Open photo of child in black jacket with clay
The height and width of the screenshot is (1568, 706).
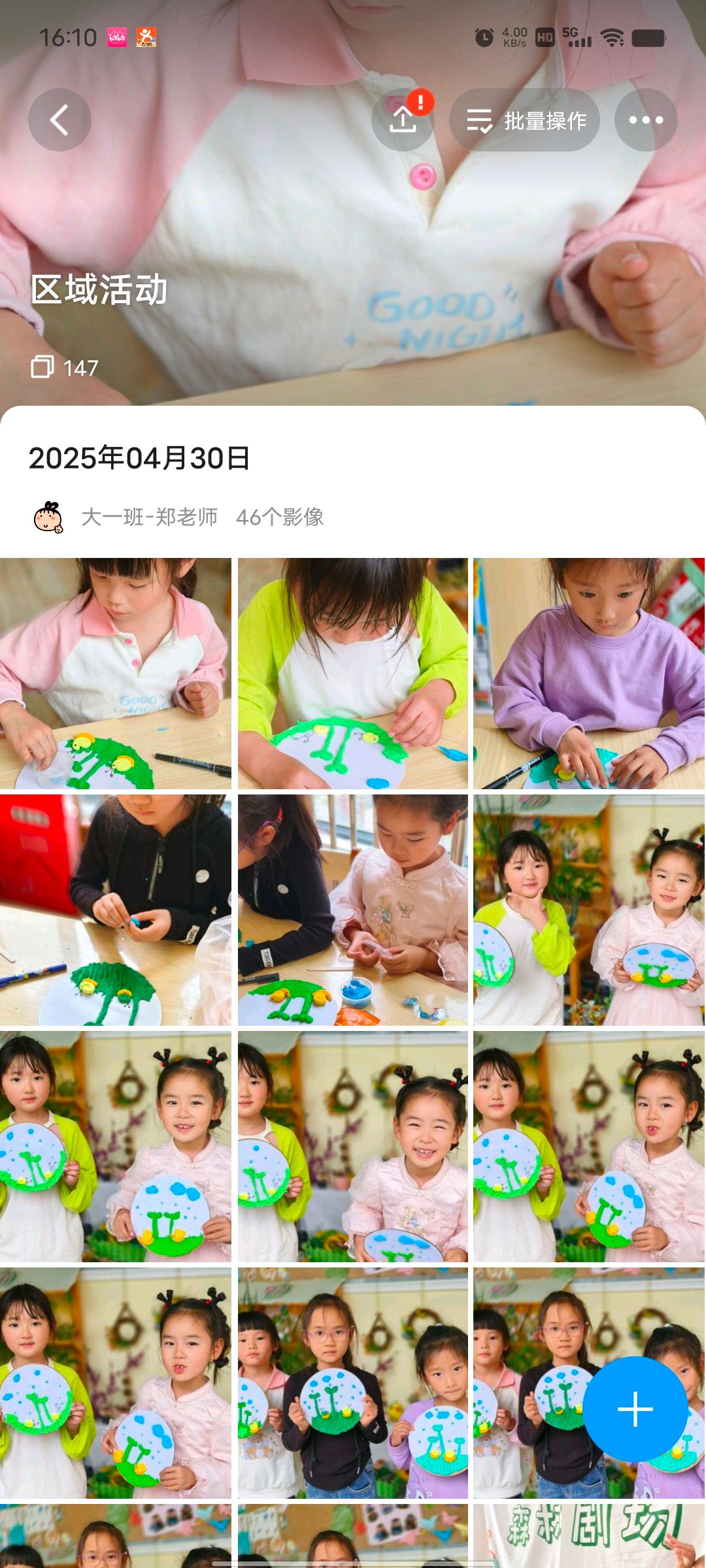116,909
